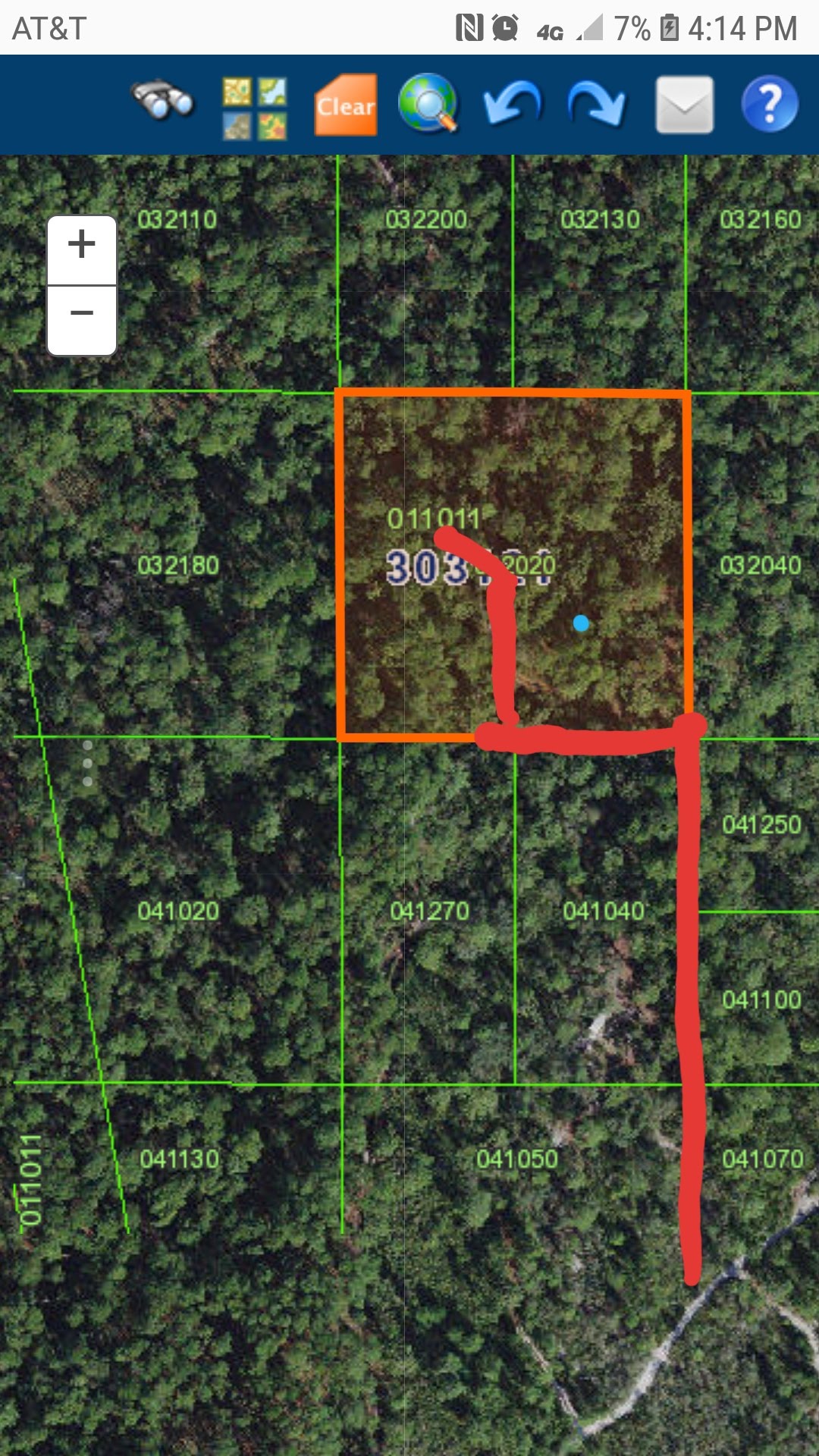Select the highlighted orange parcel 011011

pyautogui.click(x=513, y=565)
